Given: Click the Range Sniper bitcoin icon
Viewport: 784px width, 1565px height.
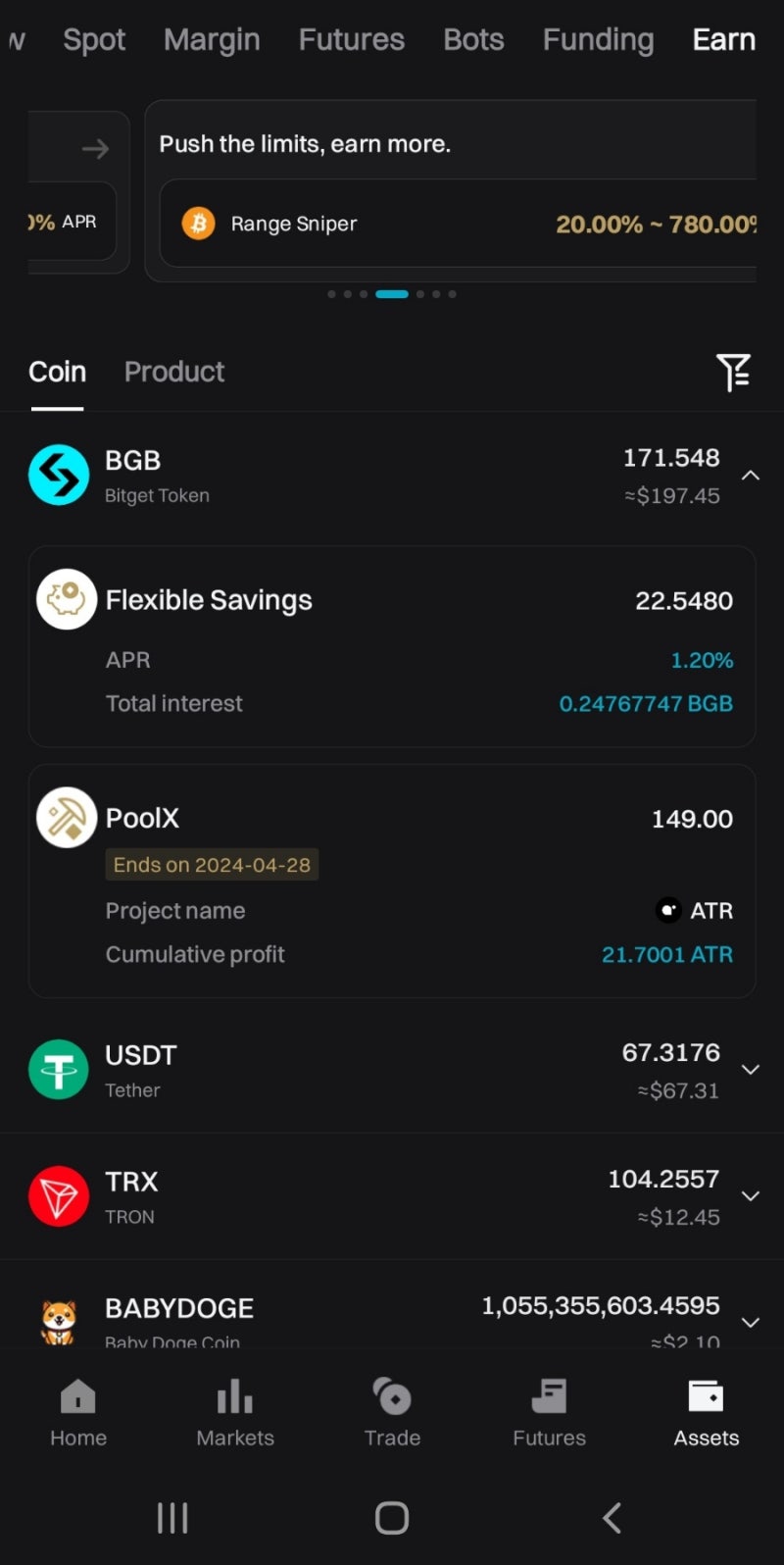Looking at the screenshot, I should pyautogui.click(x=199, y=223).
